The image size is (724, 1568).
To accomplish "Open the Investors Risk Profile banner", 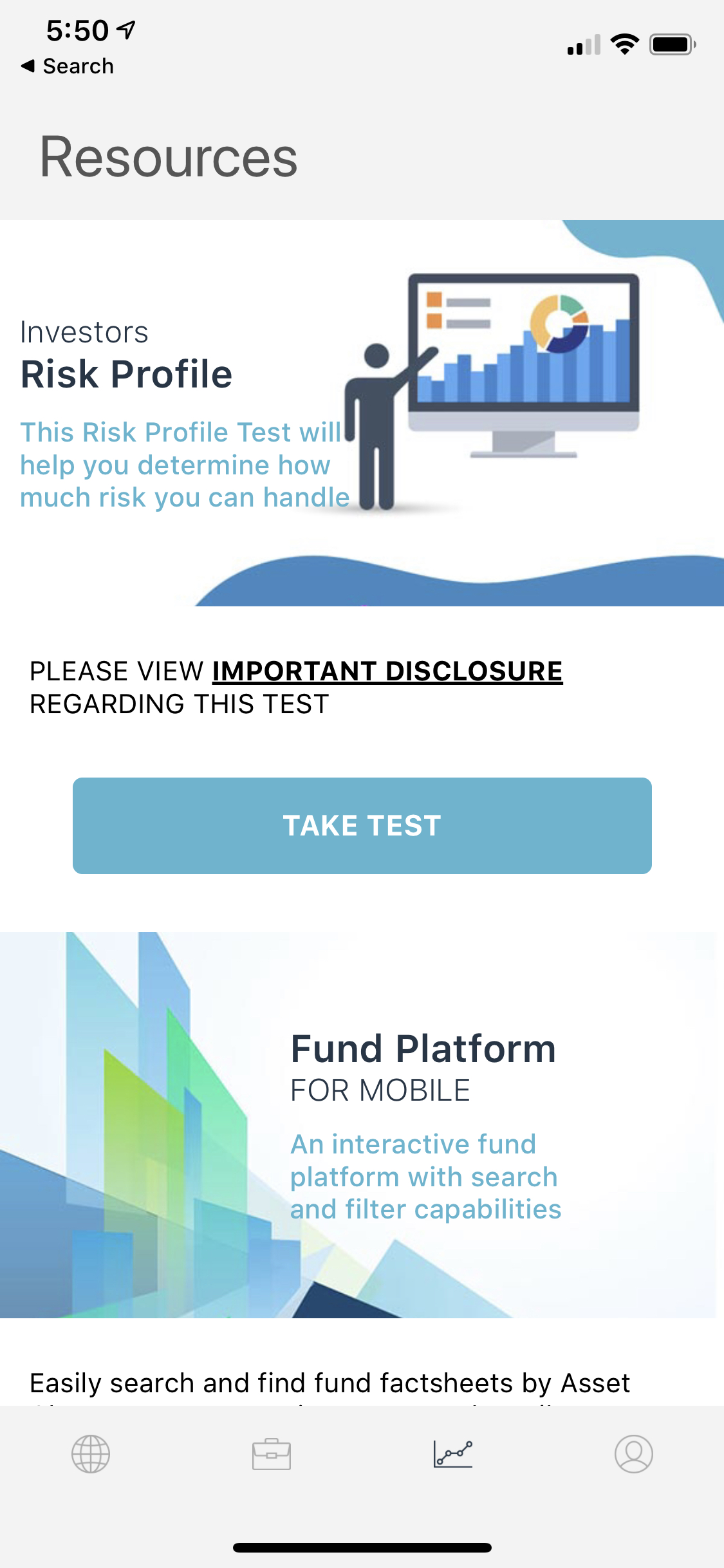I will 360,413.
